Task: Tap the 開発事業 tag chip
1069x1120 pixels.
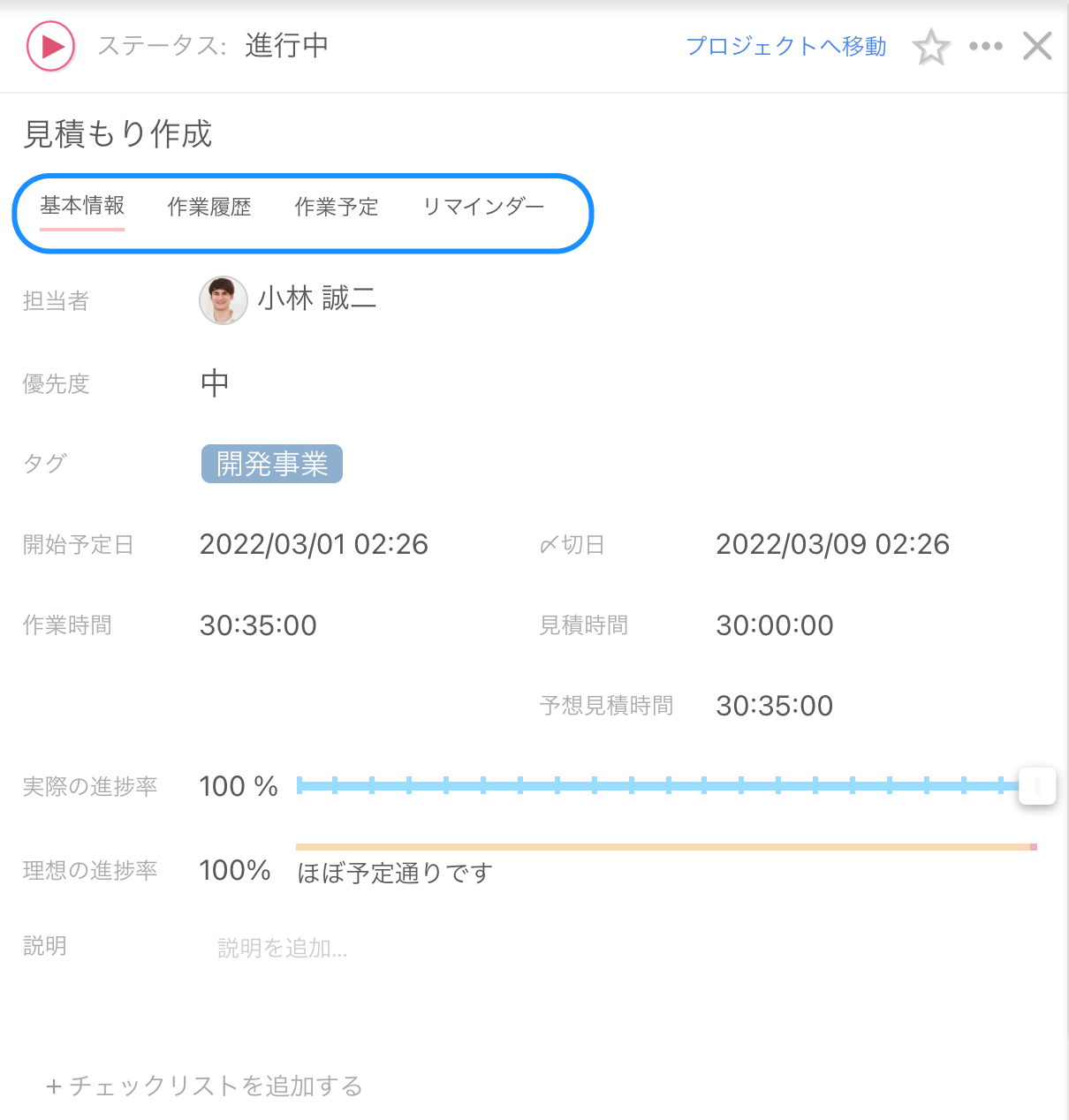Action: (x=272, y=464)
